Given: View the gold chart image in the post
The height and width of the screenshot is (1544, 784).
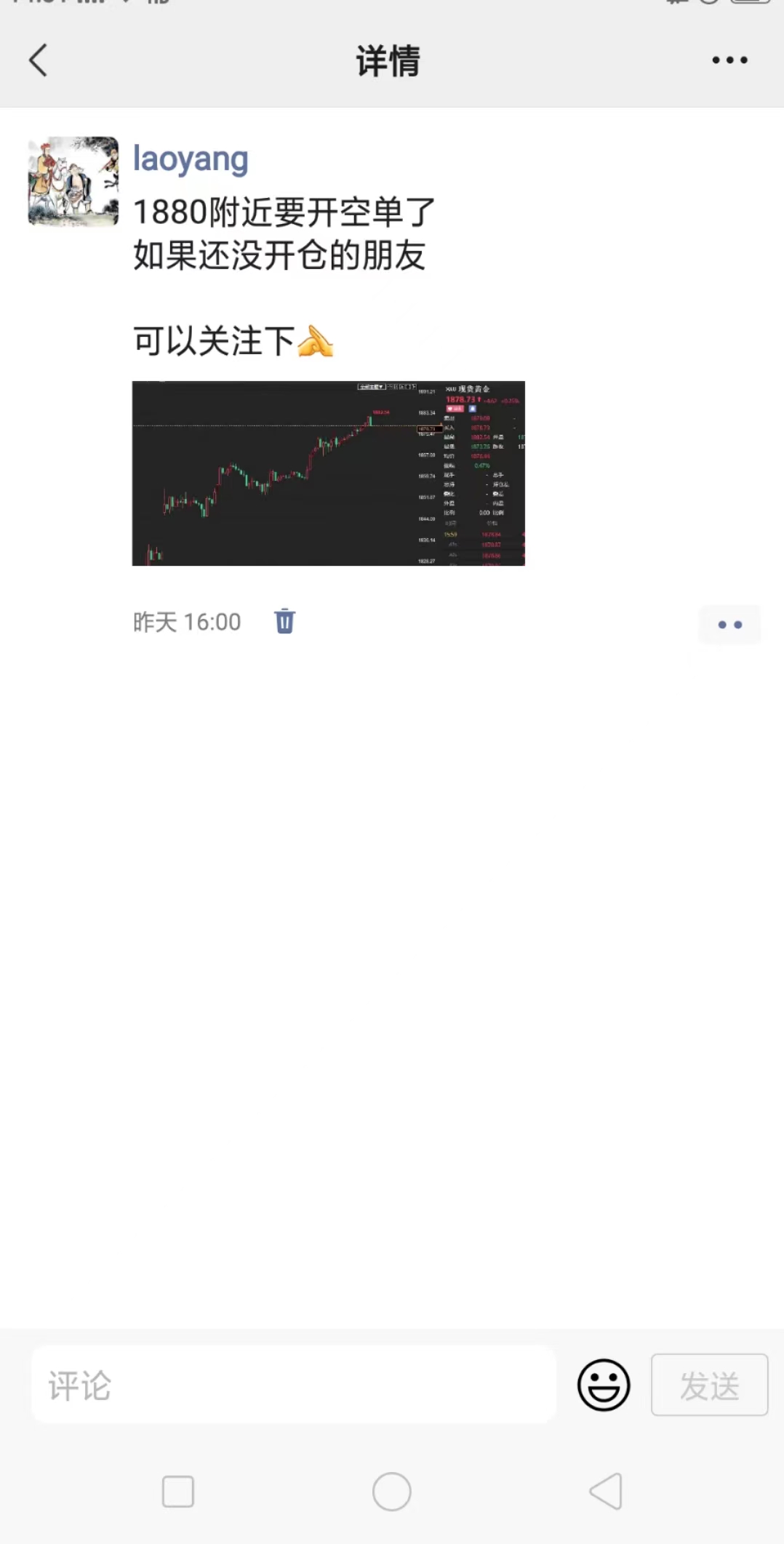Looking at the screenshot, I should 328,473.
